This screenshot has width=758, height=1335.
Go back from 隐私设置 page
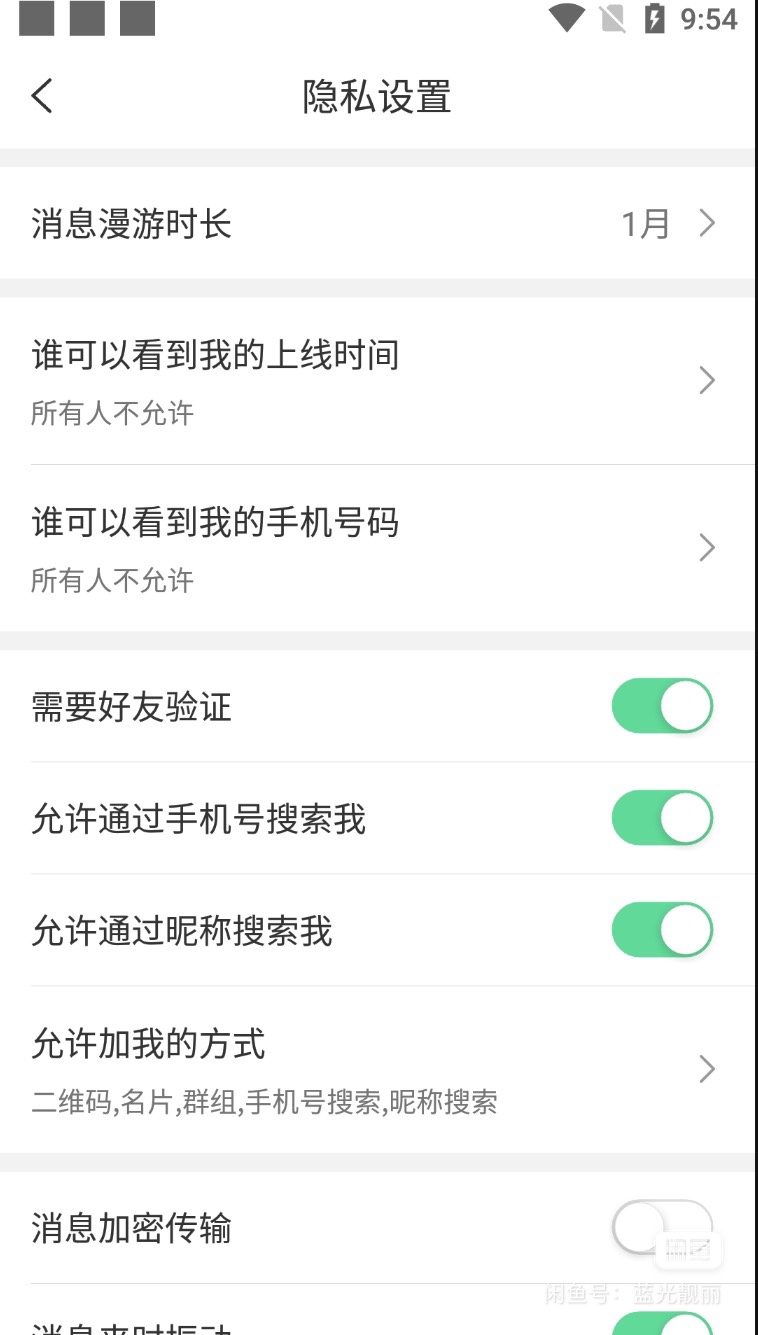42,97
